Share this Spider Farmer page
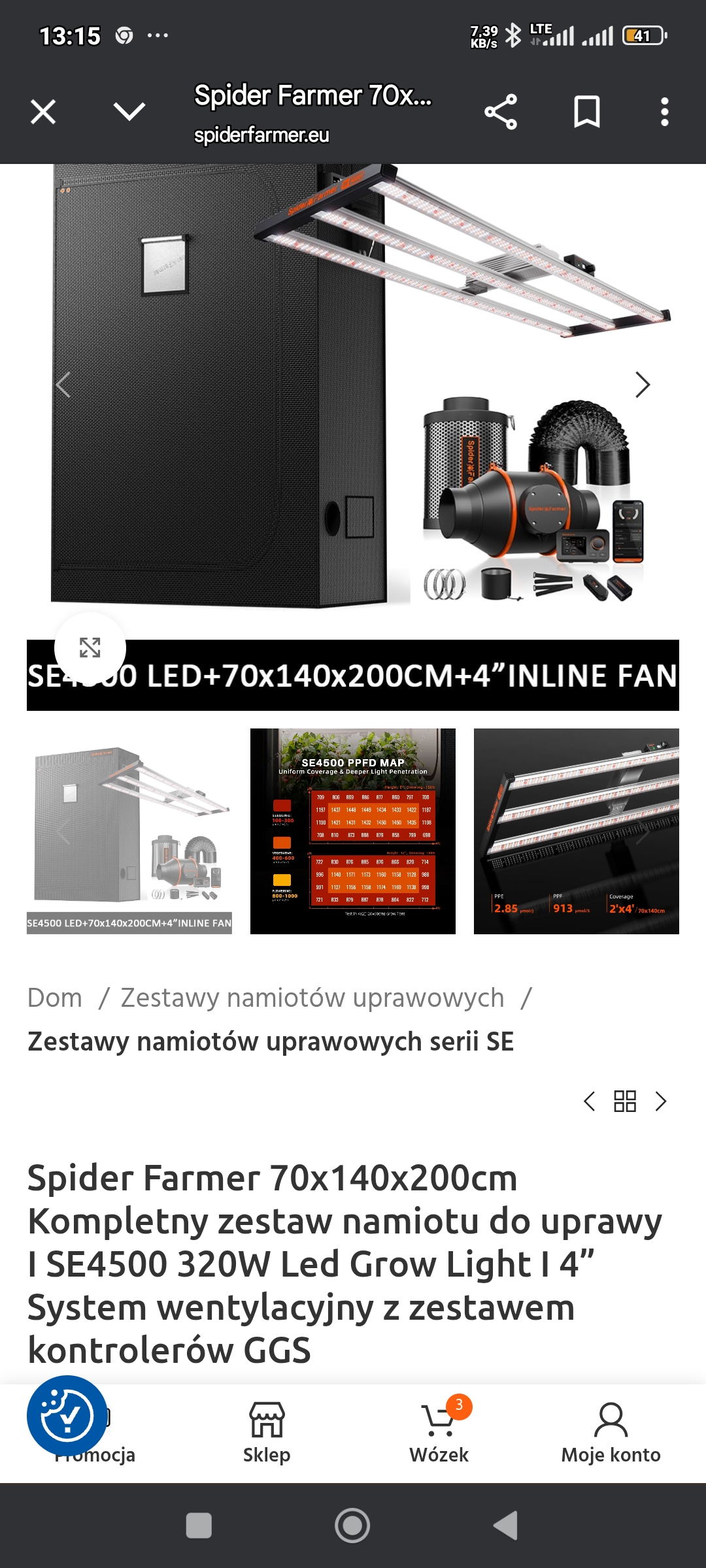The width and height of the screenshot is (706, 1568). pos(501,112)
